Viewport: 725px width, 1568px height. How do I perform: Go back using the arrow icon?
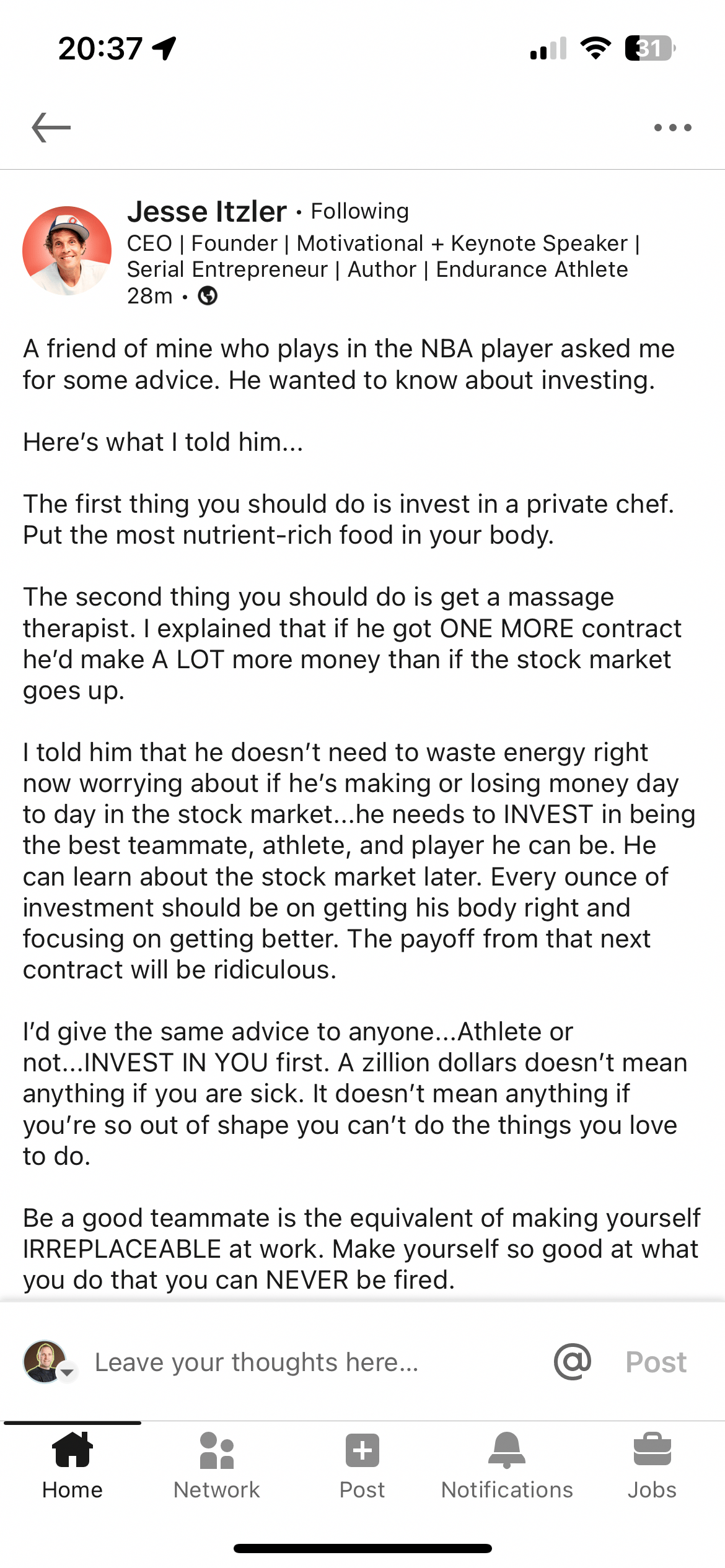pyautogui.click(x=51, y=128)
